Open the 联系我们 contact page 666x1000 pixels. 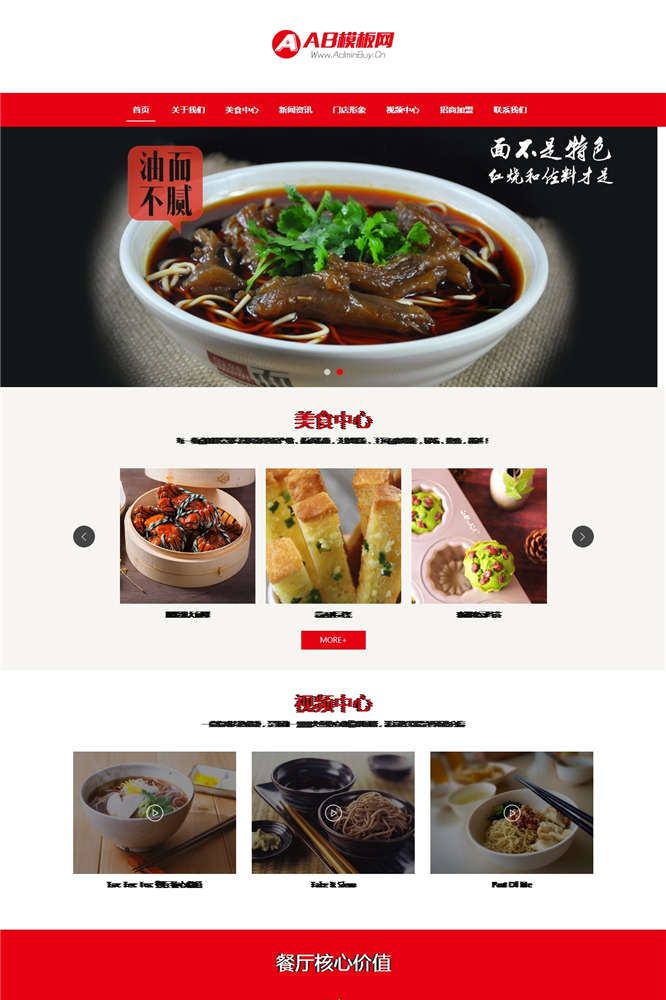tap(510, 110)
